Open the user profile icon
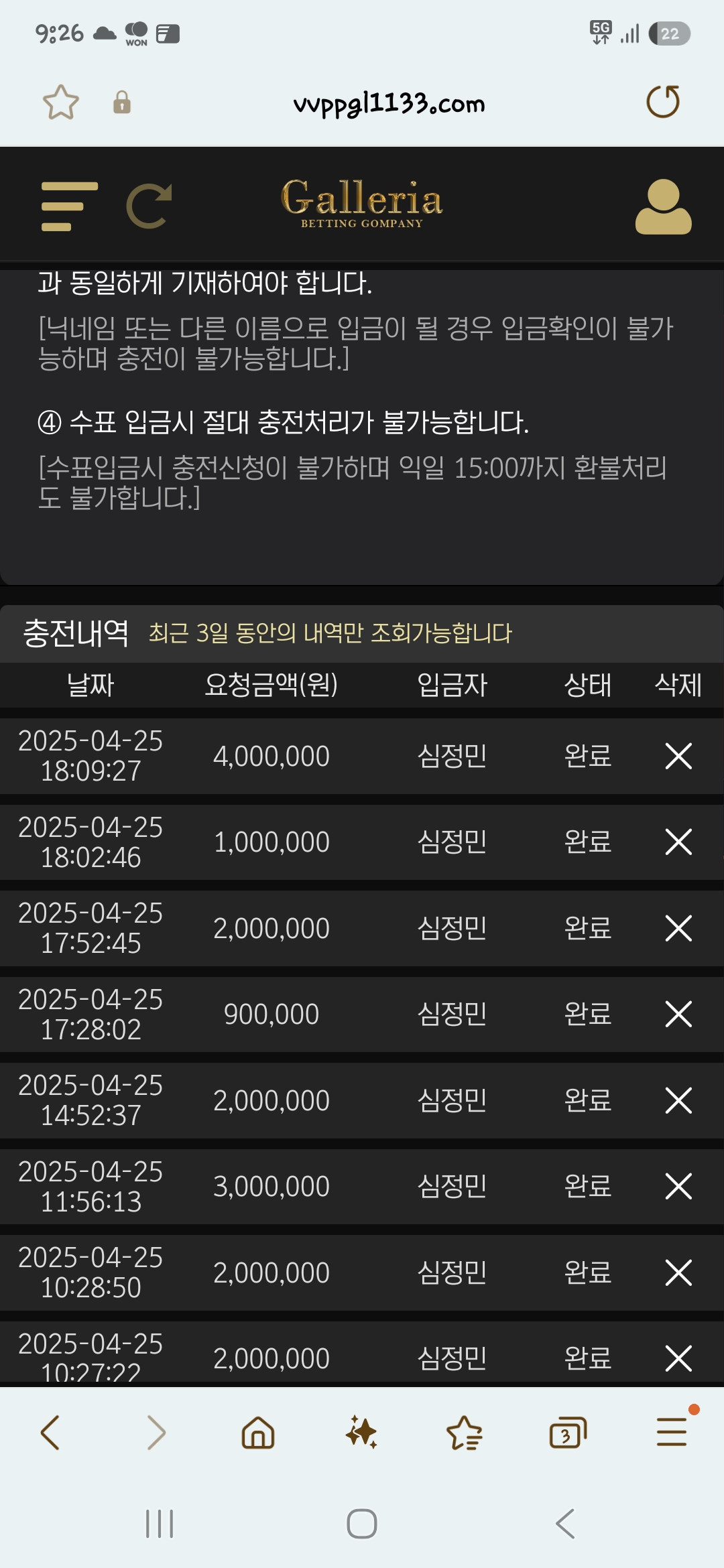 click(x=663, y=206)
